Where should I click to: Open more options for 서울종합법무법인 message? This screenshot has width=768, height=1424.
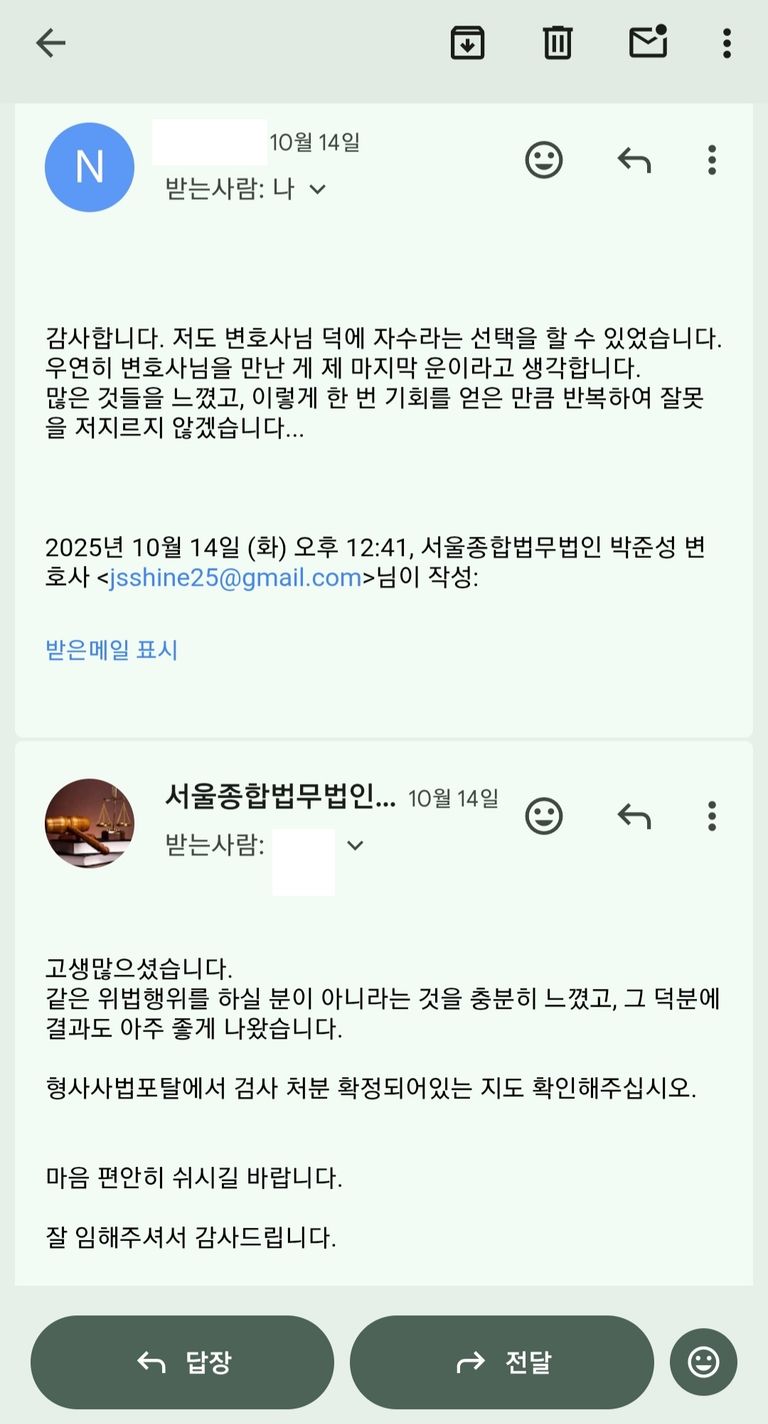click(x=712, y=817)
